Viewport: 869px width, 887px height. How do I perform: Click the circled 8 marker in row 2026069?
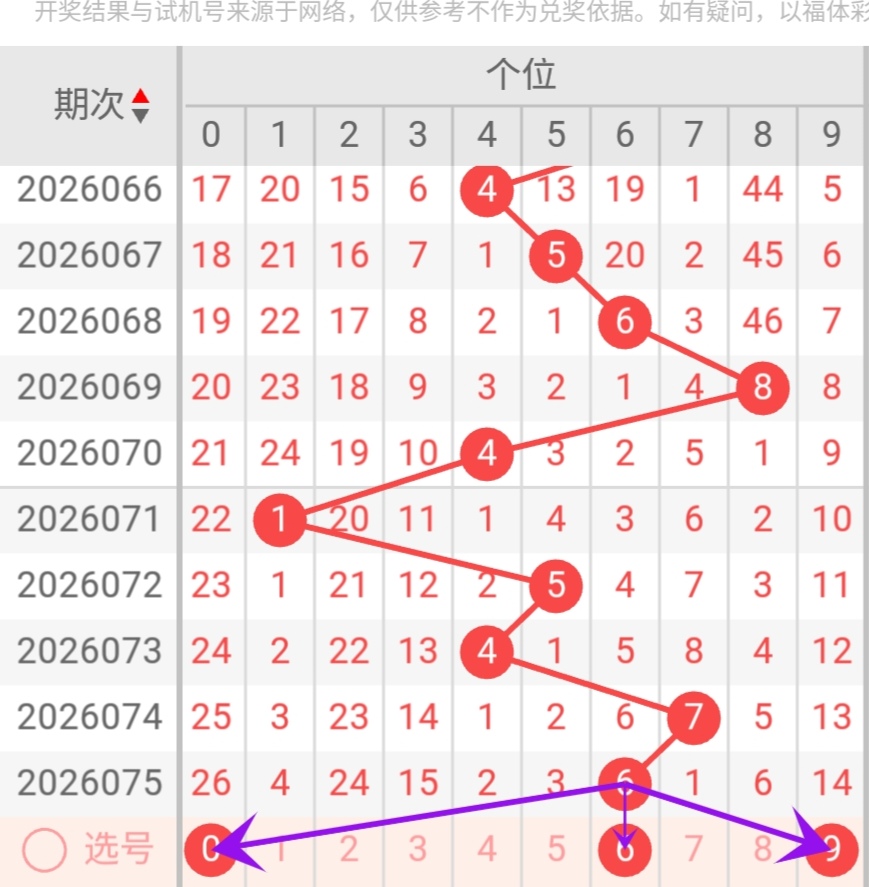pyautogui.click(x=762, y=388)
